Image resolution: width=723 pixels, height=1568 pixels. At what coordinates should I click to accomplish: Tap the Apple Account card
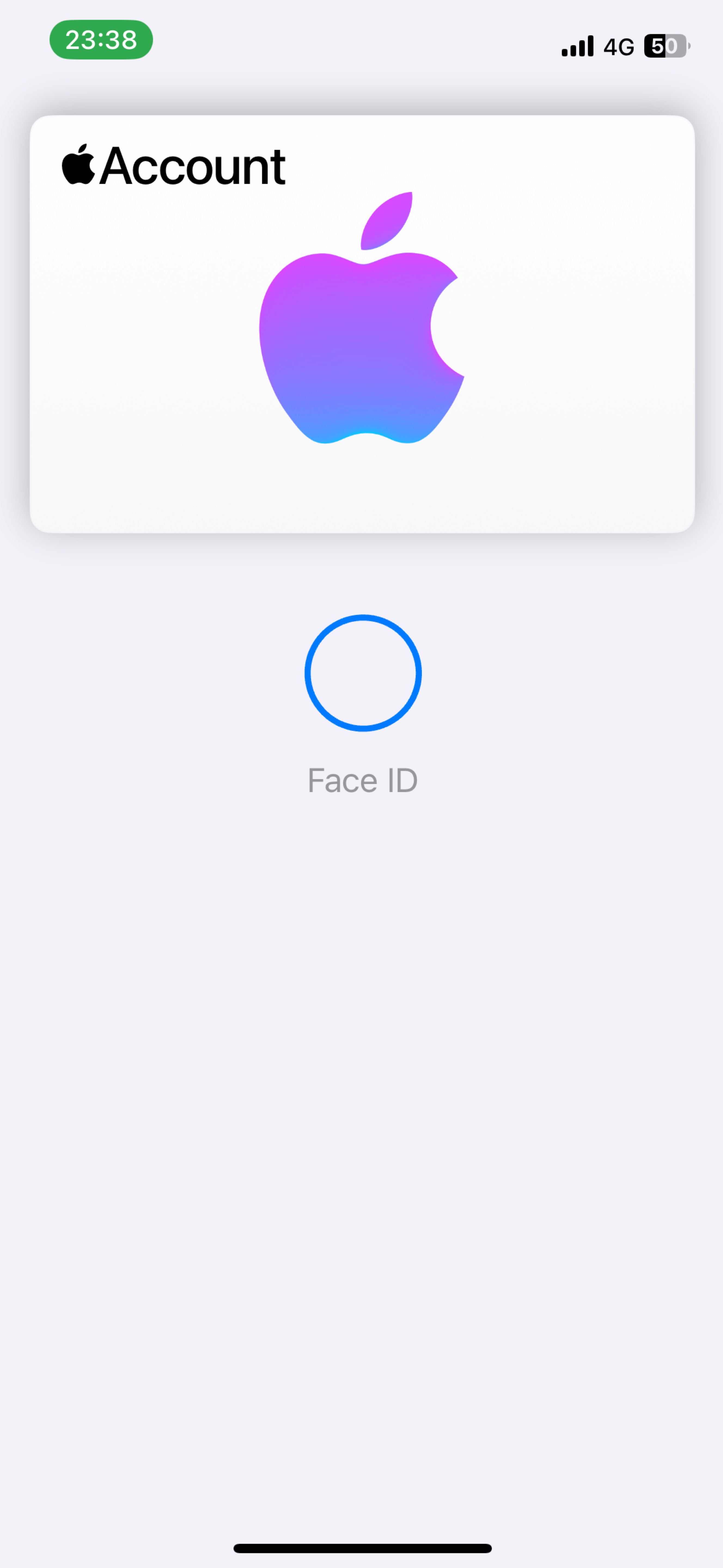(x=362, y=324)
